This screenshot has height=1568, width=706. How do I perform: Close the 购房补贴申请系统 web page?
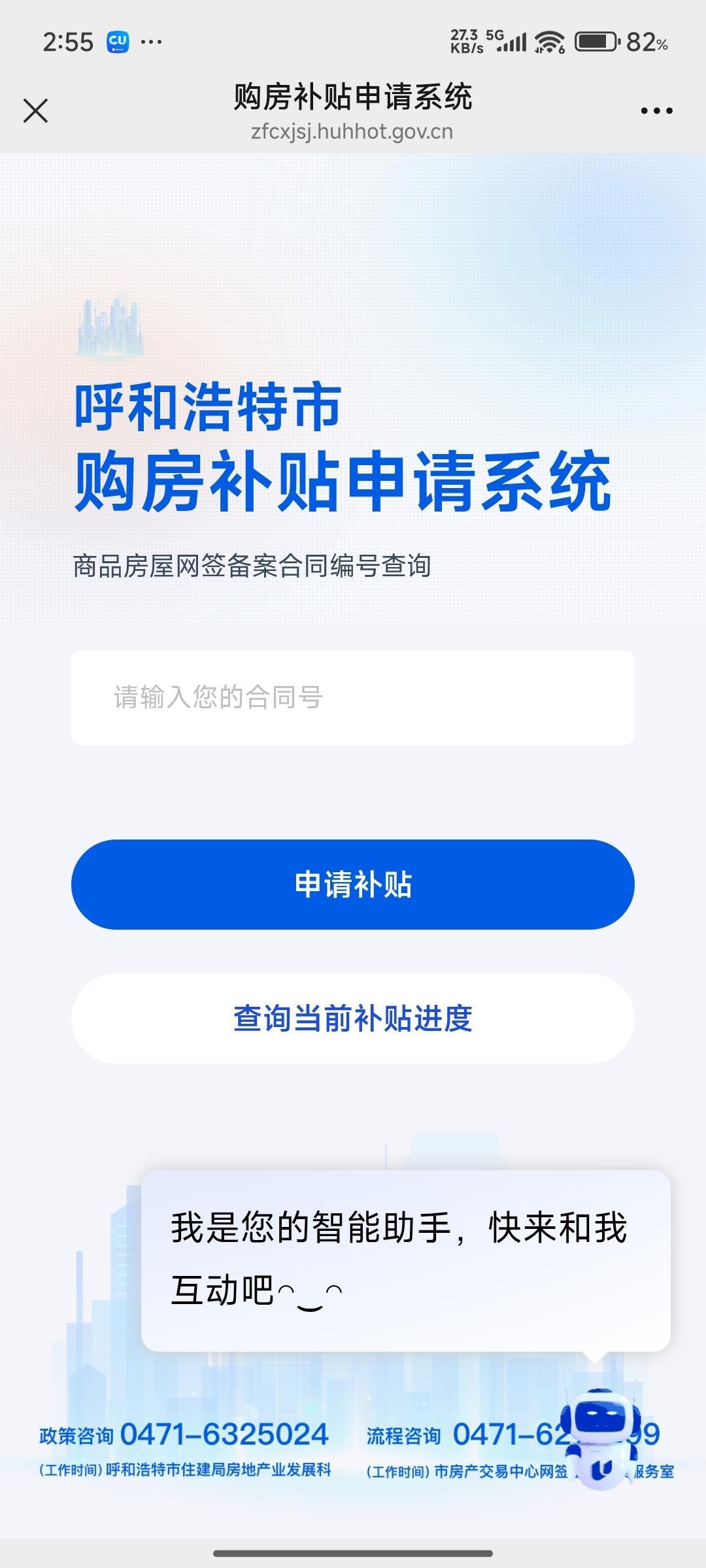point(36,110)
